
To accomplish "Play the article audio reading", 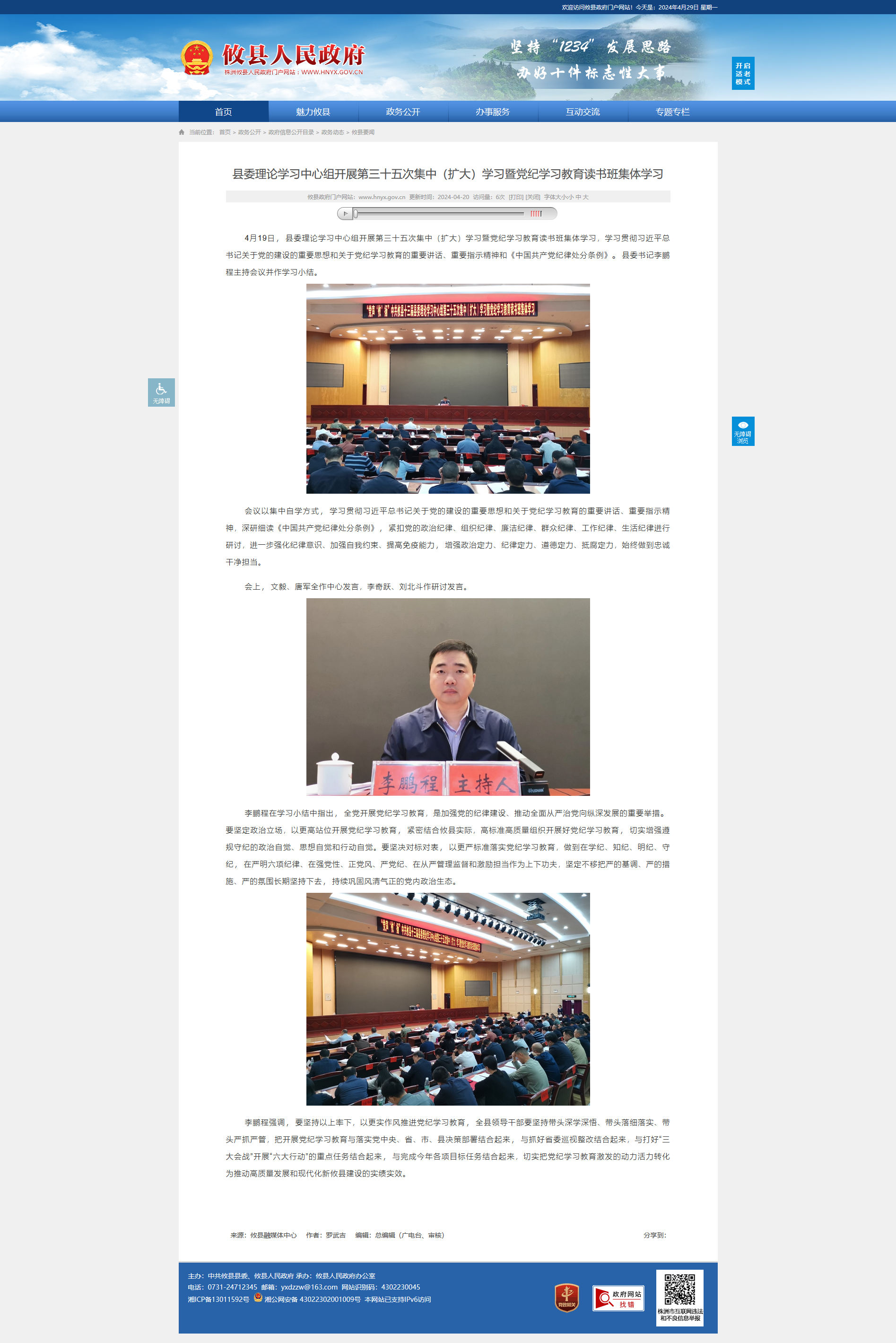I will [x=345, y=214].
